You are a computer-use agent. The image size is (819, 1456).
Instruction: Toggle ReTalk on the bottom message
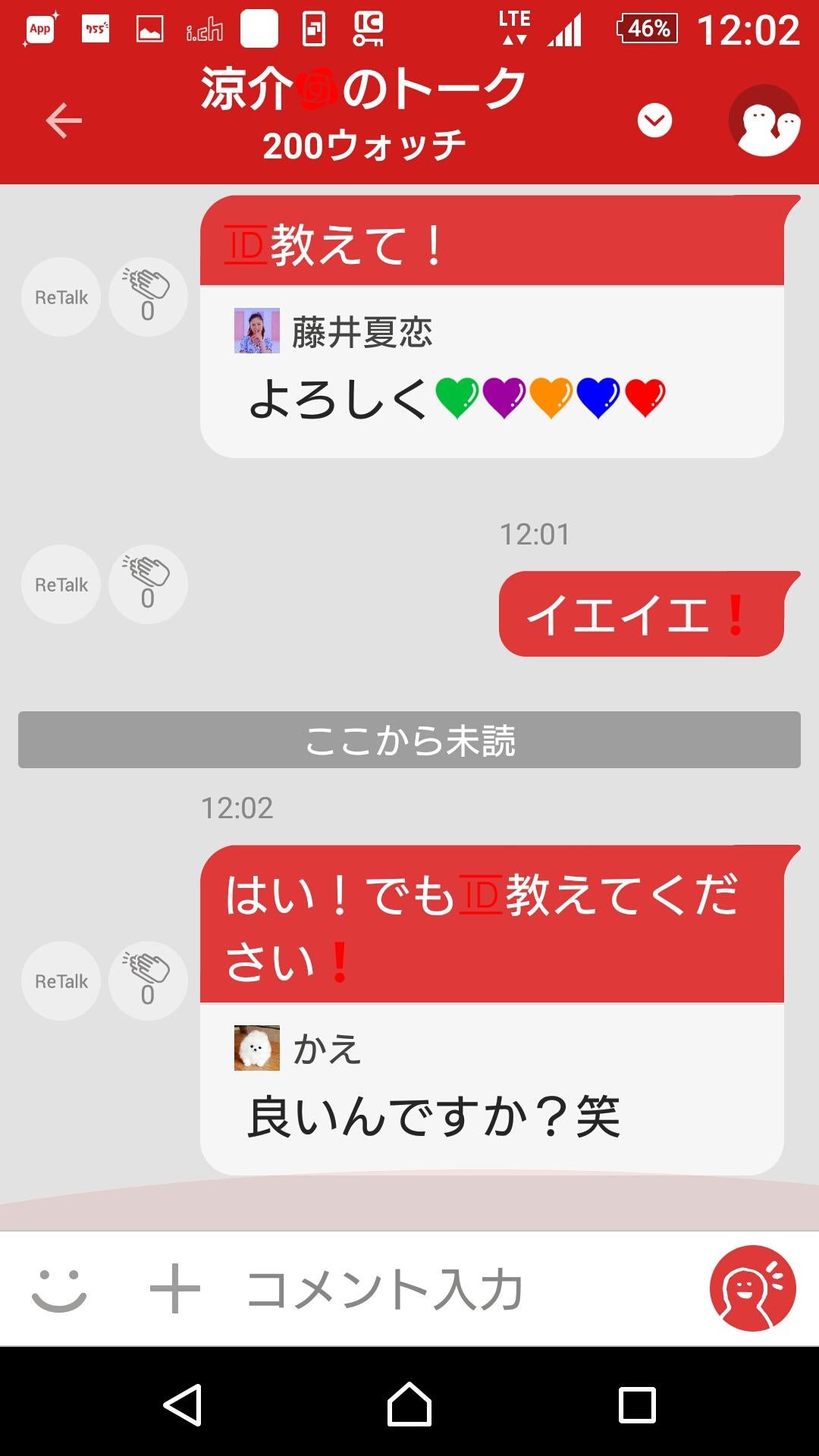(x=60, y=981)
